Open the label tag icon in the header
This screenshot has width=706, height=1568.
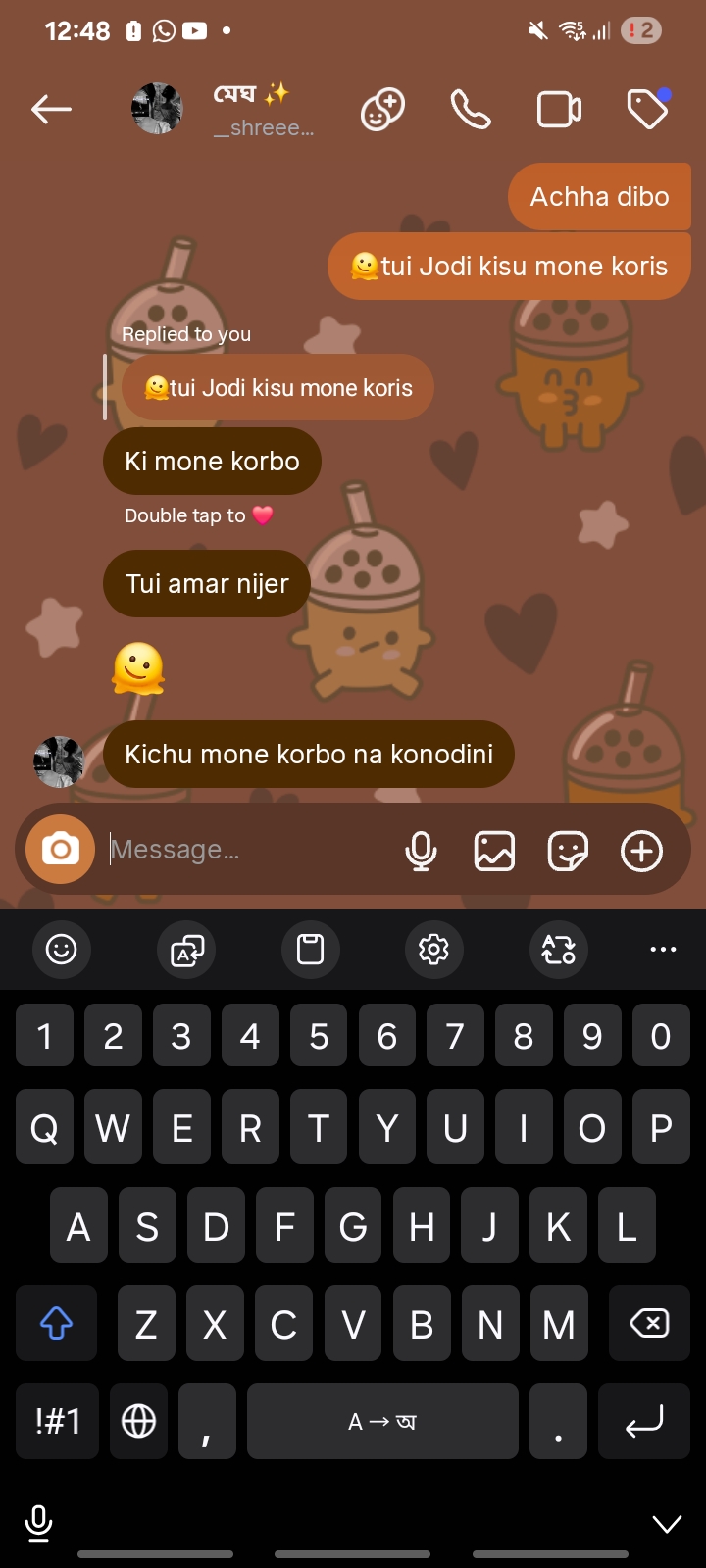coord(648,108)
